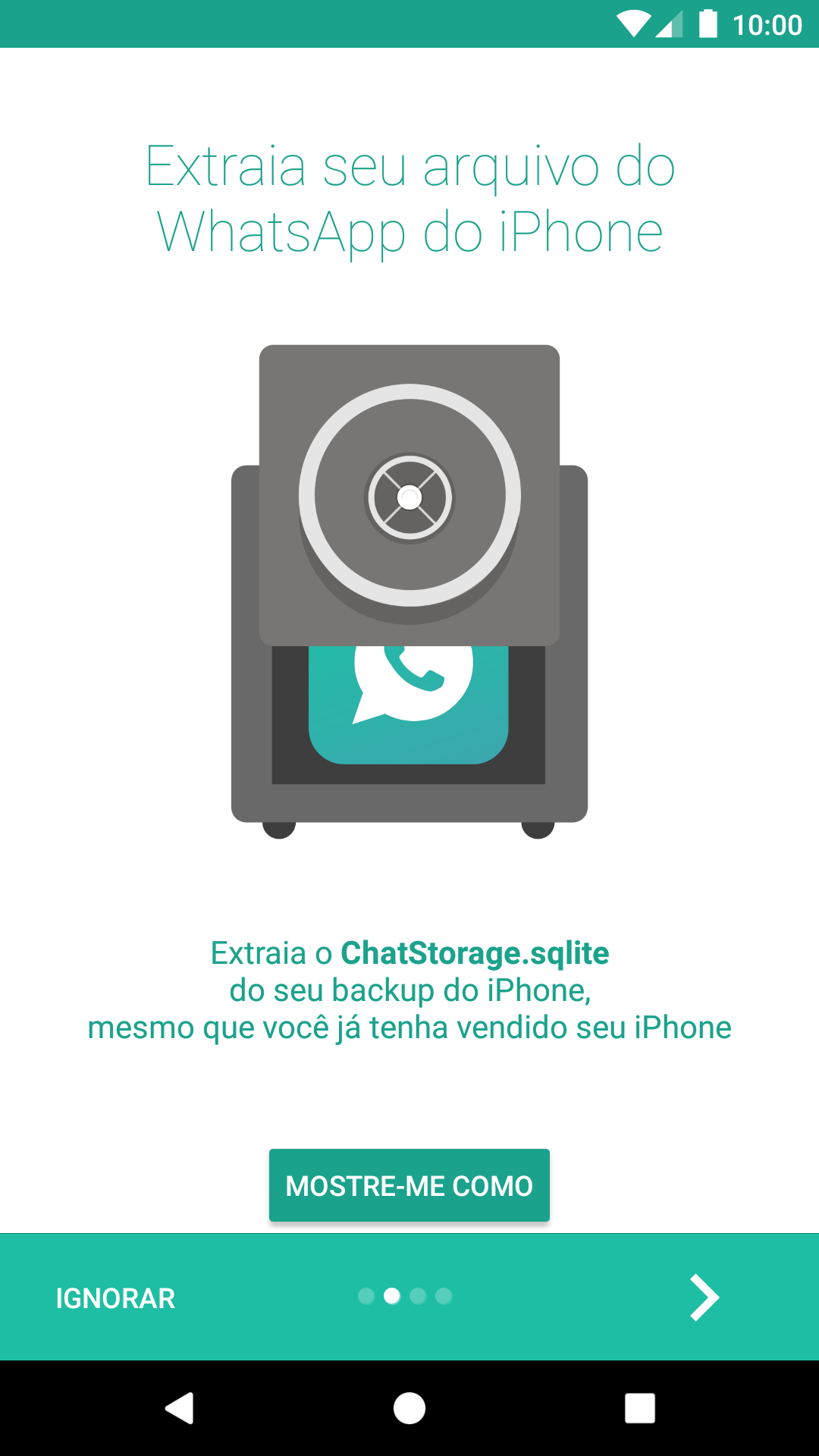819x1456 pixels.
Task: Return to the home screen
Action: pyautogui.click(x=409, y=1408)
